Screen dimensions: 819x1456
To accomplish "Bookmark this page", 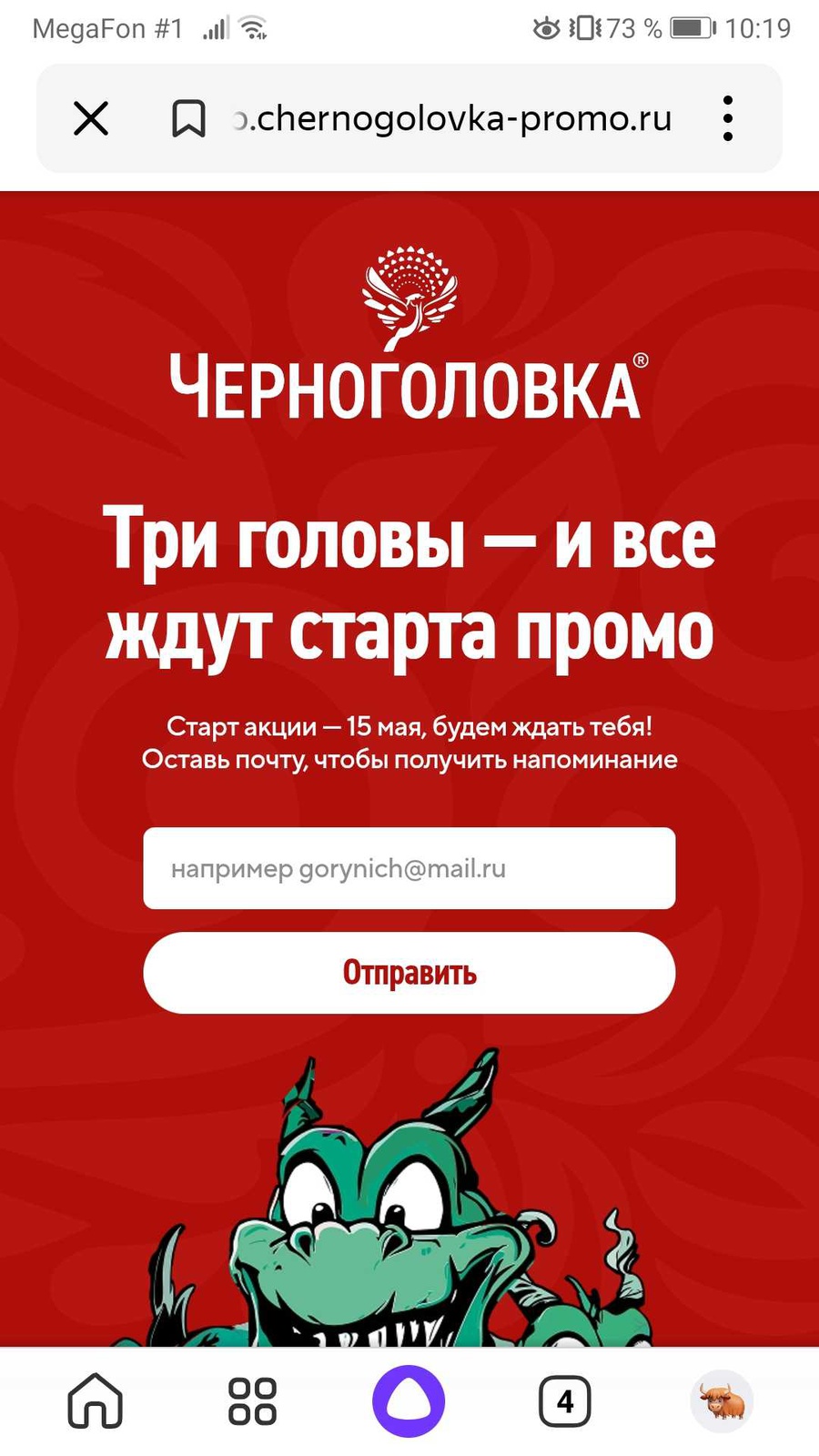I will pos(188,118).
